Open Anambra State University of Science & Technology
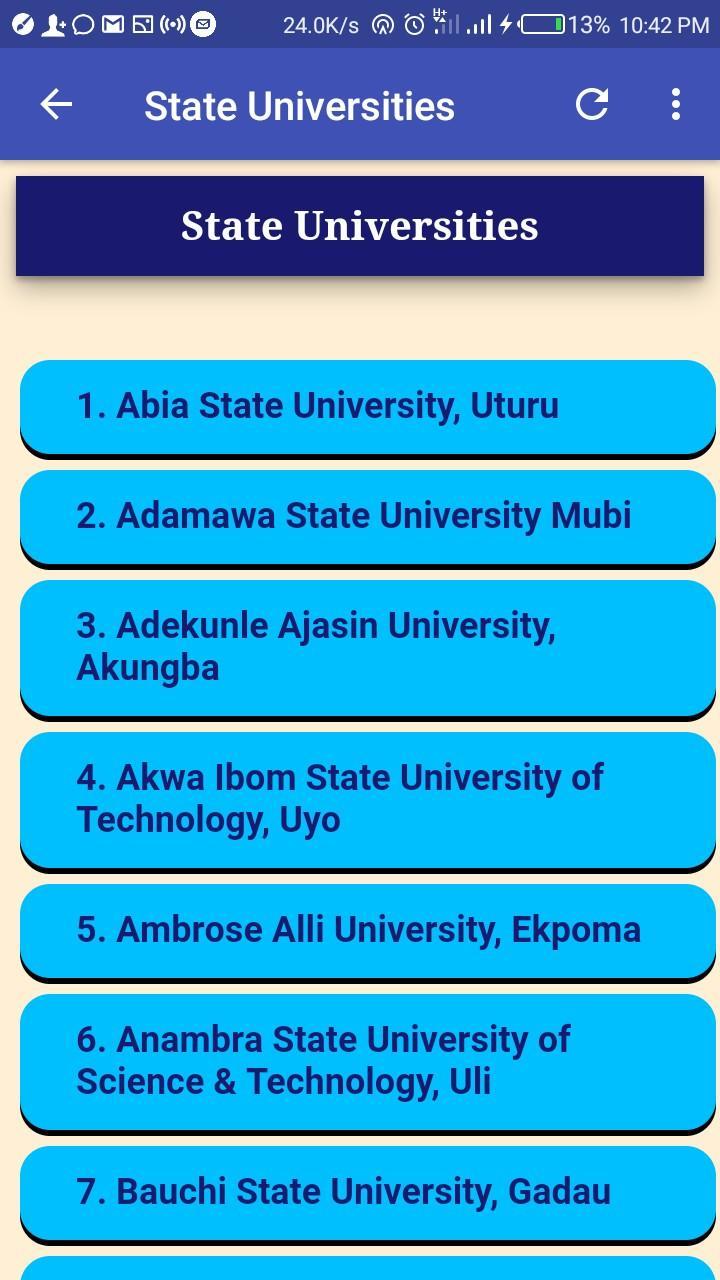 point(367,1060)
